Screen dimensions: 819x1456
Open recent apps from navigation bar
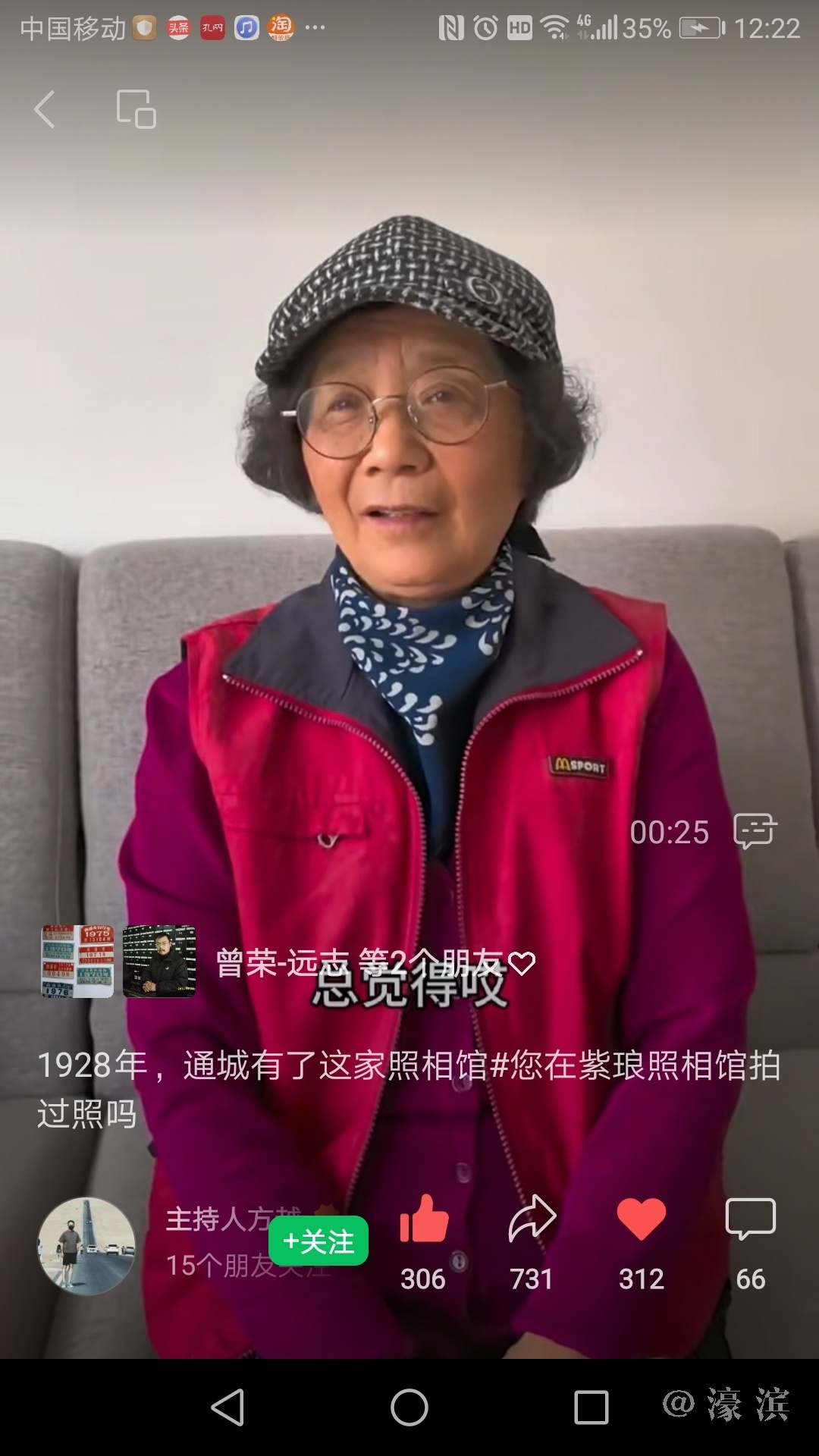[591, 1407]
